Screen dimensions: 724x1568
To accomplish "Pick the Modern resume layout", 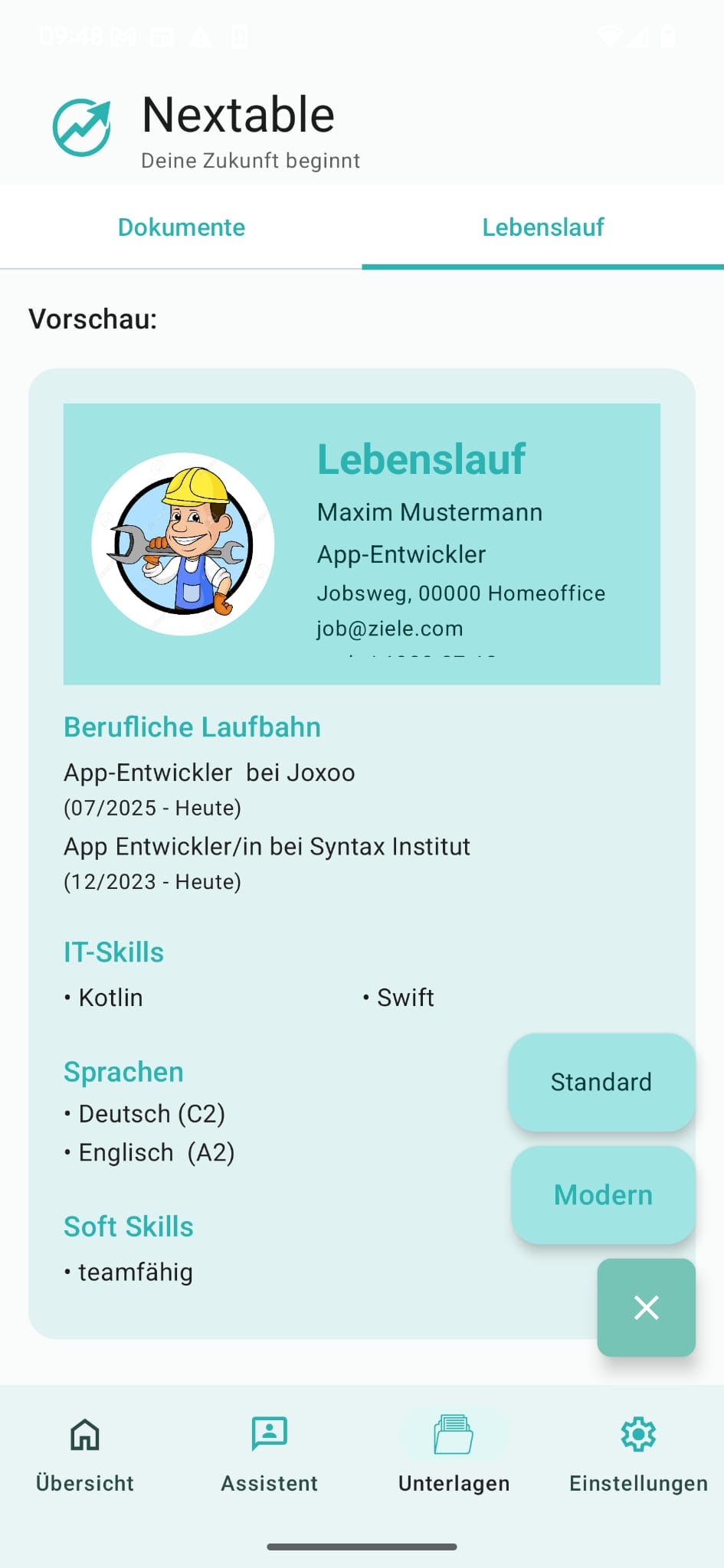I will click(603, 1194).
